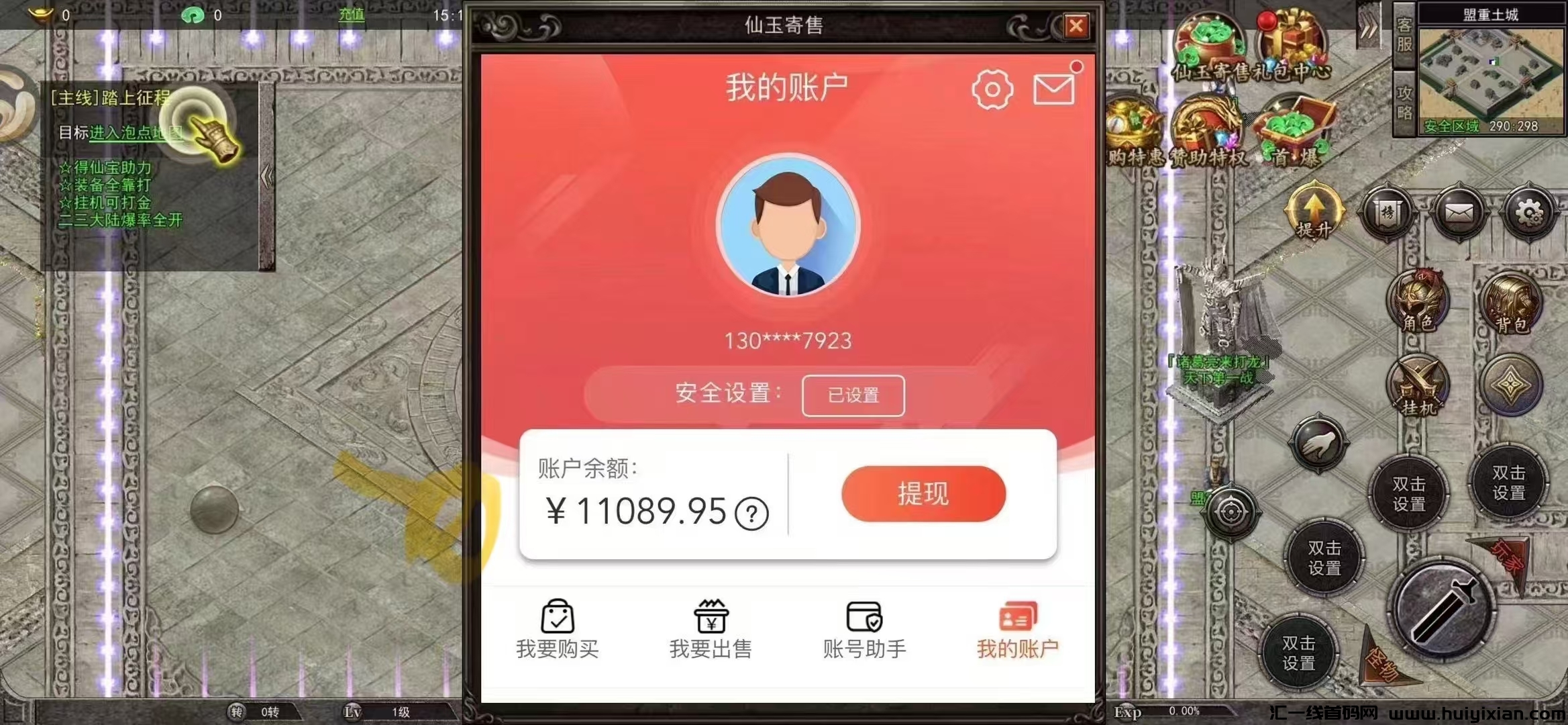Switch to 我要出售 tab

tap(711, 630)
